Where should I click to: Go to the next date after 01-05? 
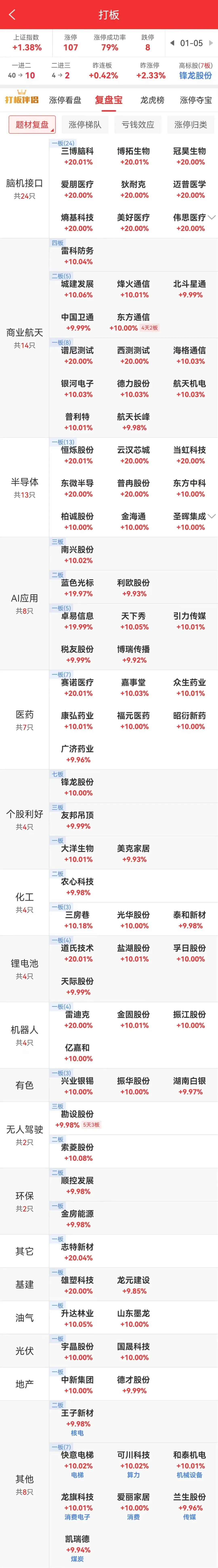click(x=211, y=43)
